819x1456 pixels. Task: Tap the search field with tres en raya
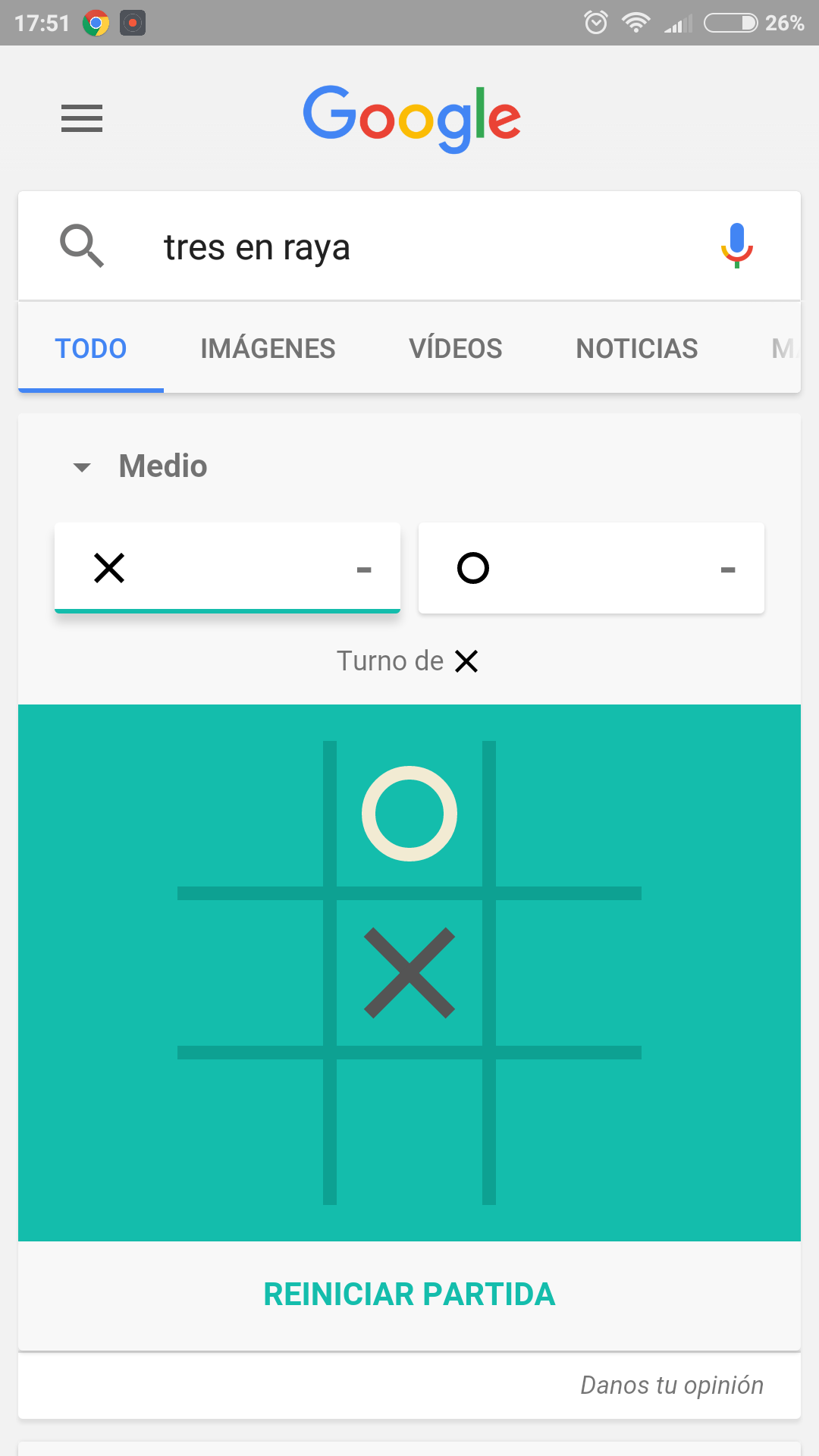point(409,246)
